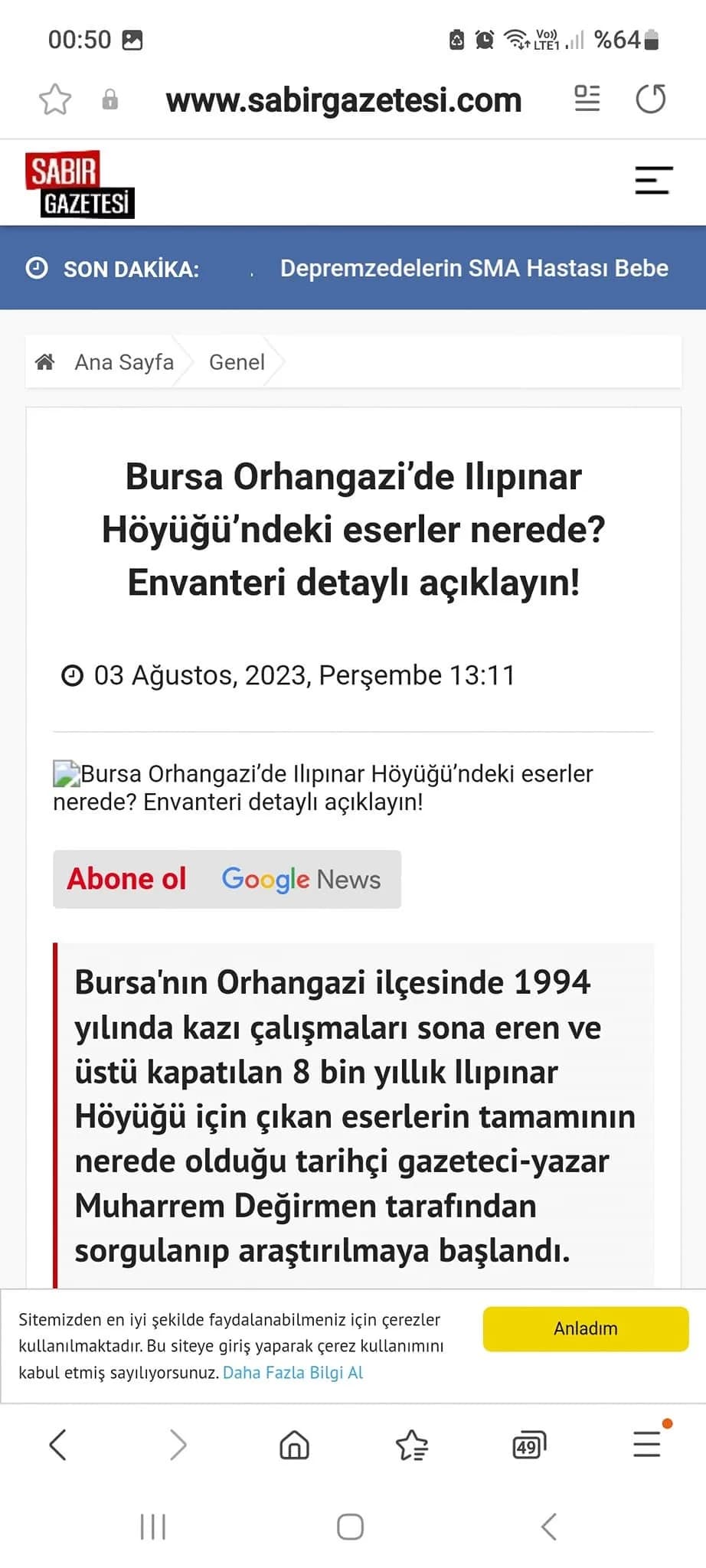Bookmark the page with the star icon
Viewport: 706px width, 1568px height.
click(x=55, y=100)
